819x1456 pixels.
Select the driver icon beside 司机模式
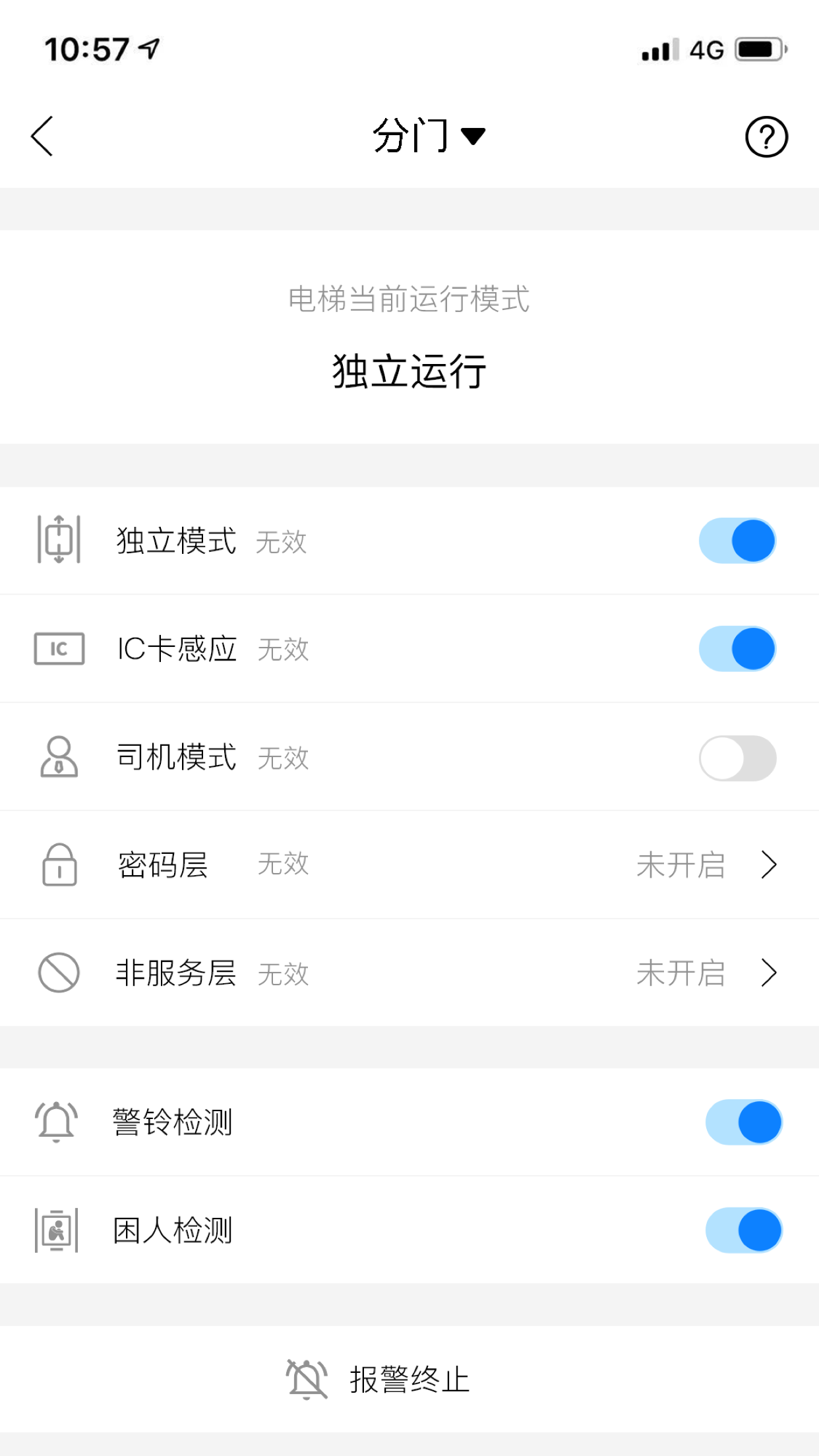coord(59,757)
